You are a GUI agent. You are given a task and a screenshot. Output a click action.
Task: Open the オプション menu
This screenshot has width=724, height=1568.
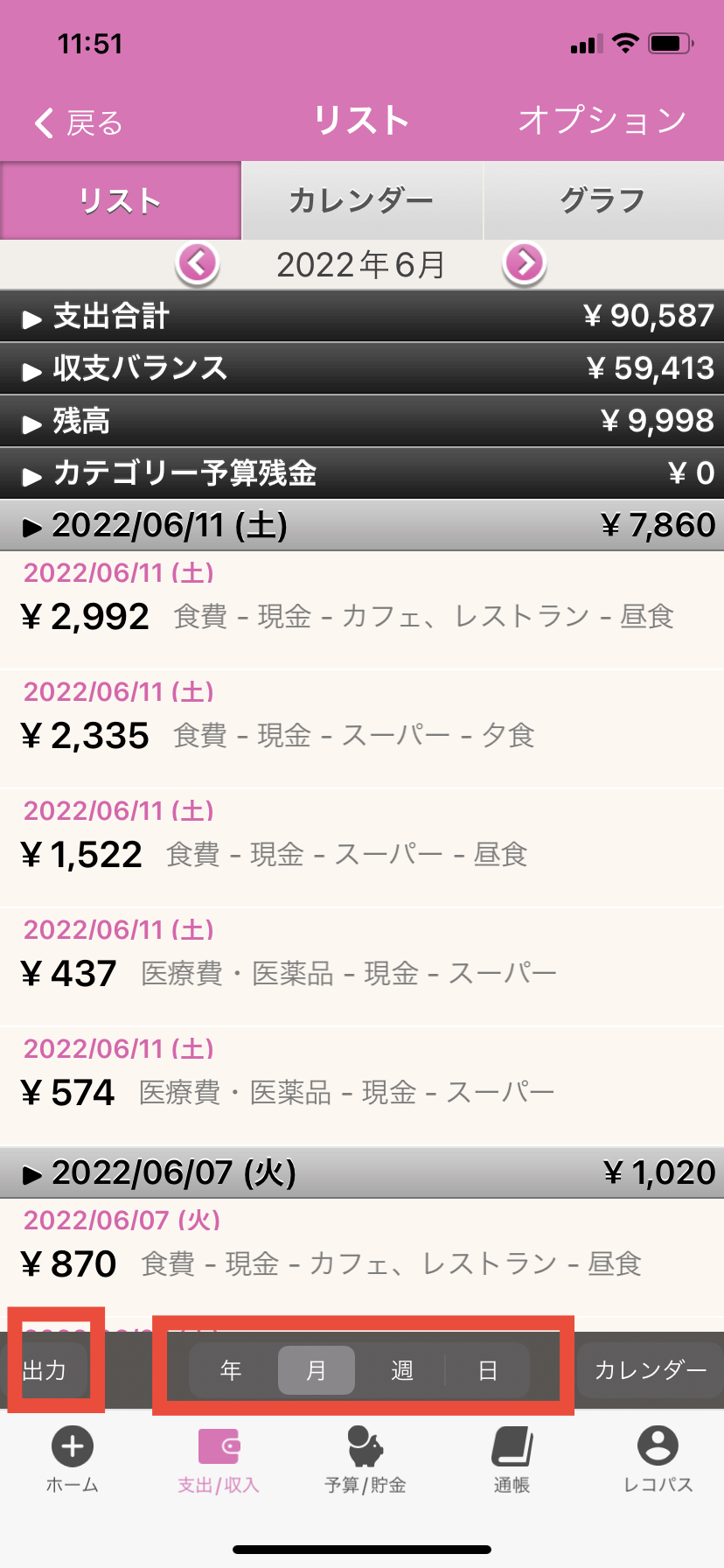pos(602,121)
